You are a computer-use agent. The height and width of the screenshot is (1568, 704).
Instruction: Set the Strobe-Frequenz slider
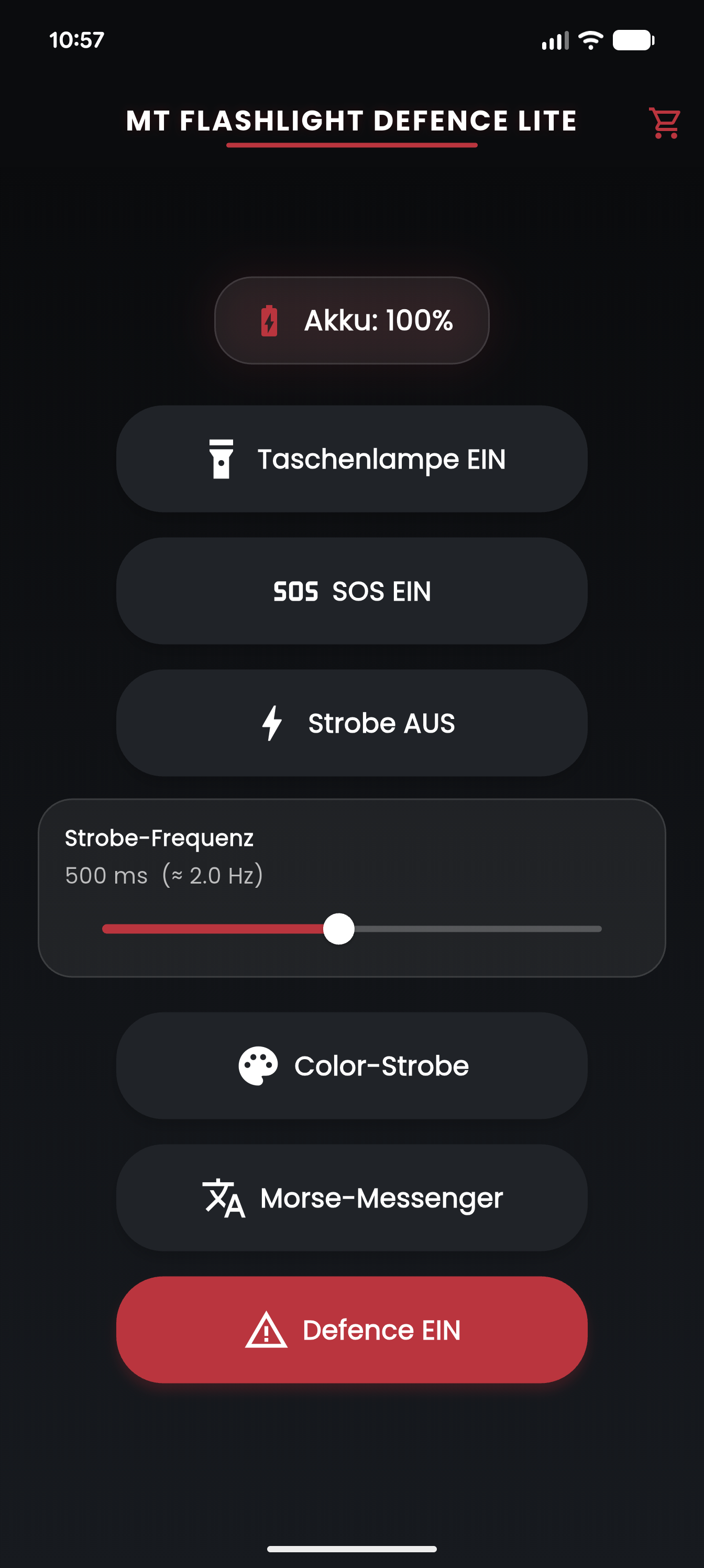(x=339, y=929)
